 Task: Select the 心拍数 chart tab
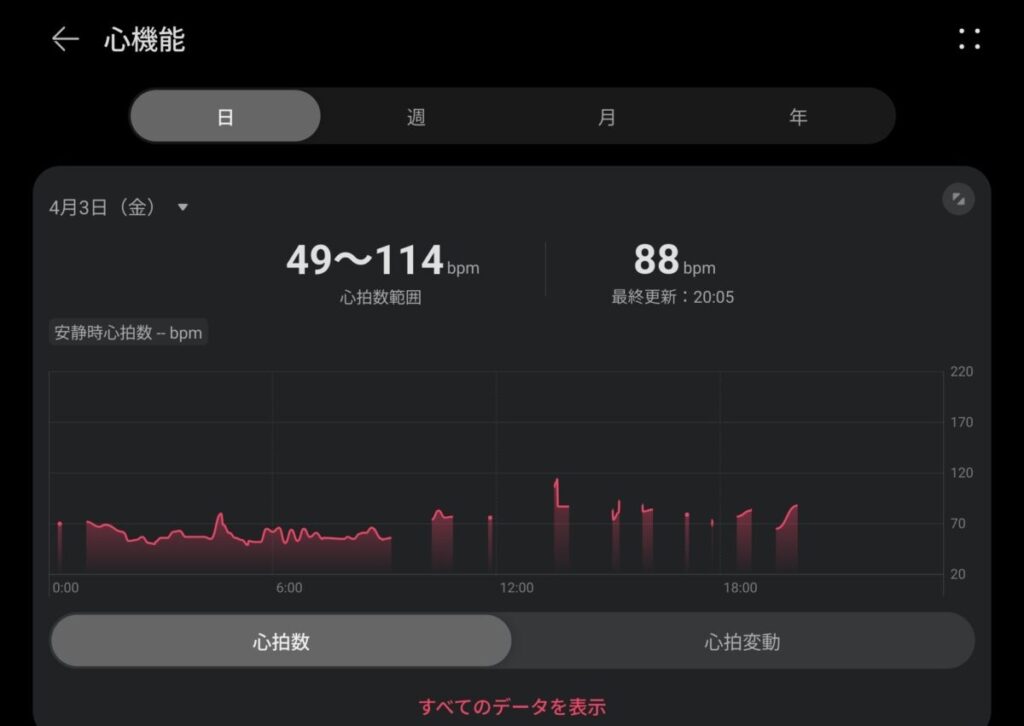coord(281,642)
